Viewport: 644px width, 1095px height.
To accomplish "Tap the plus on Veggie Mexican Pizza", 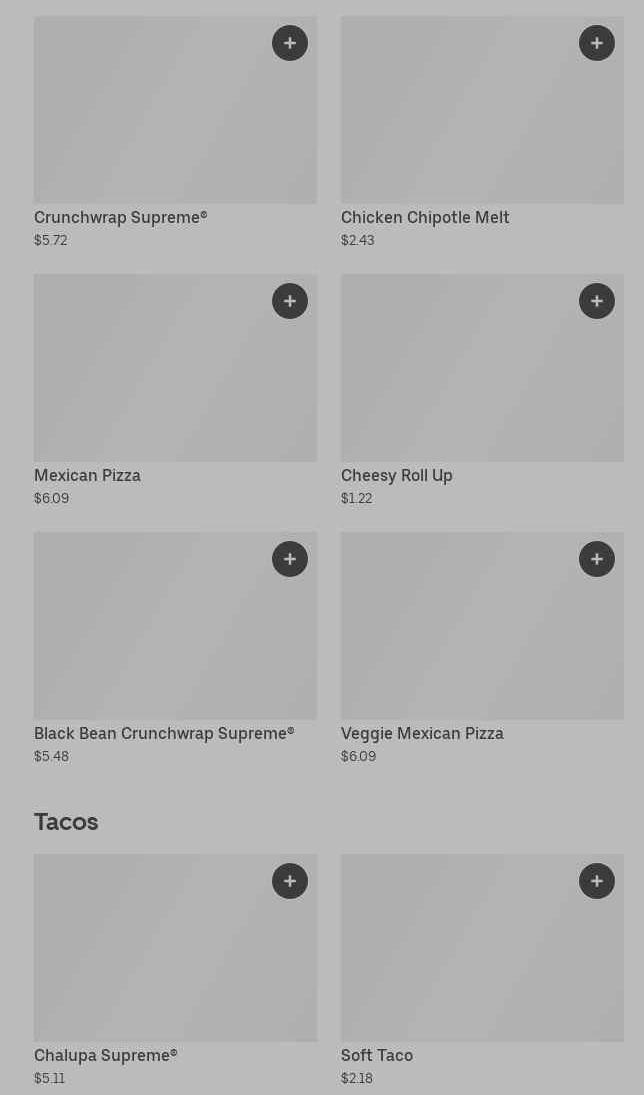I will pos(597,559).
